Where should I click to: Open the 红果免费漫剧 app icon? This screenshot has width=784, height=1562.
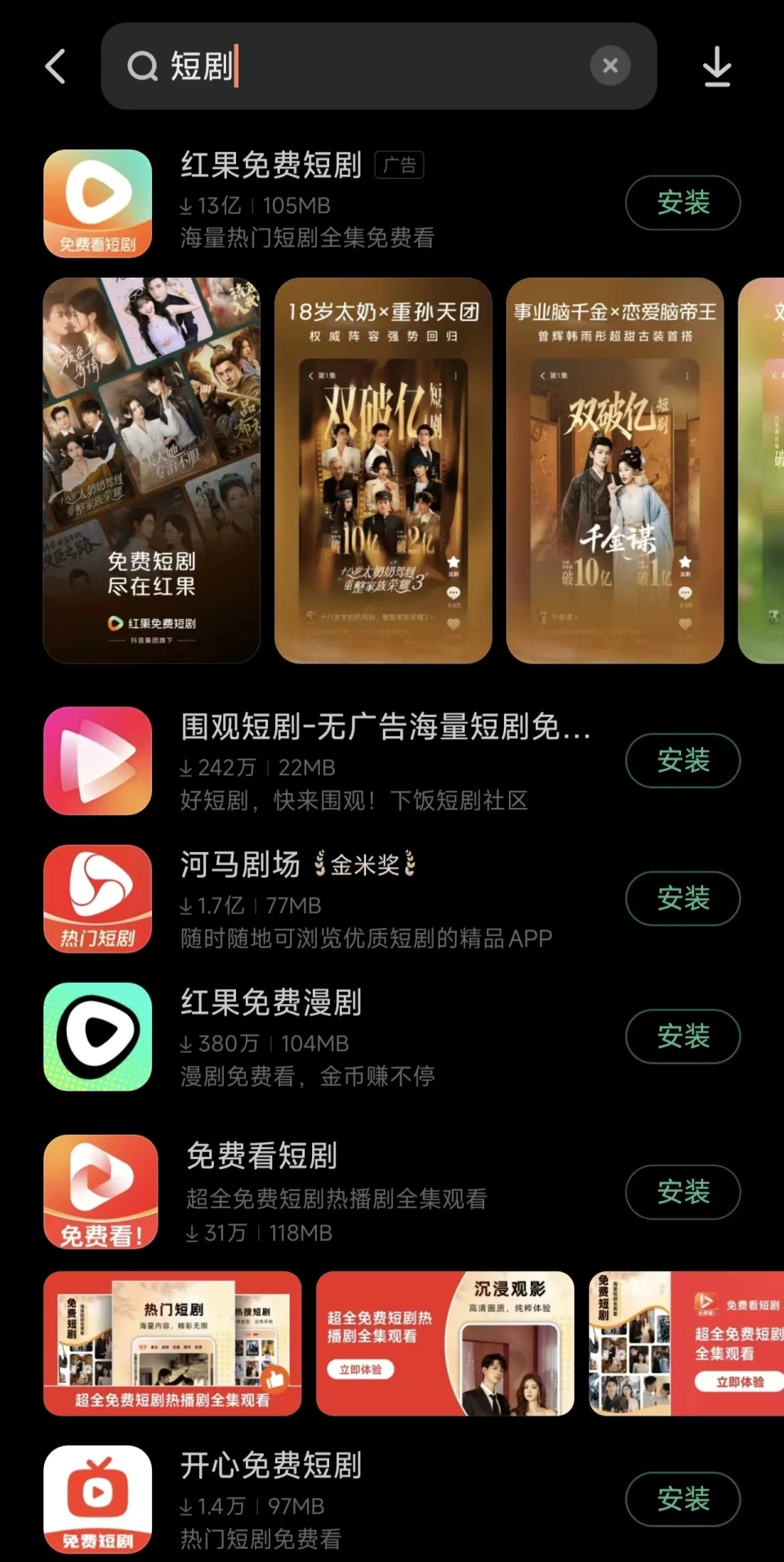point(96,1035)
